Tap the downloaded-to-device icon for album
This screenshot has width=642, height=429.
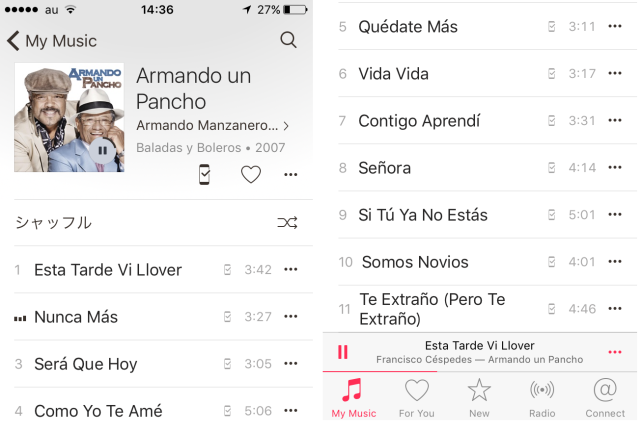(x=205, y=175)
